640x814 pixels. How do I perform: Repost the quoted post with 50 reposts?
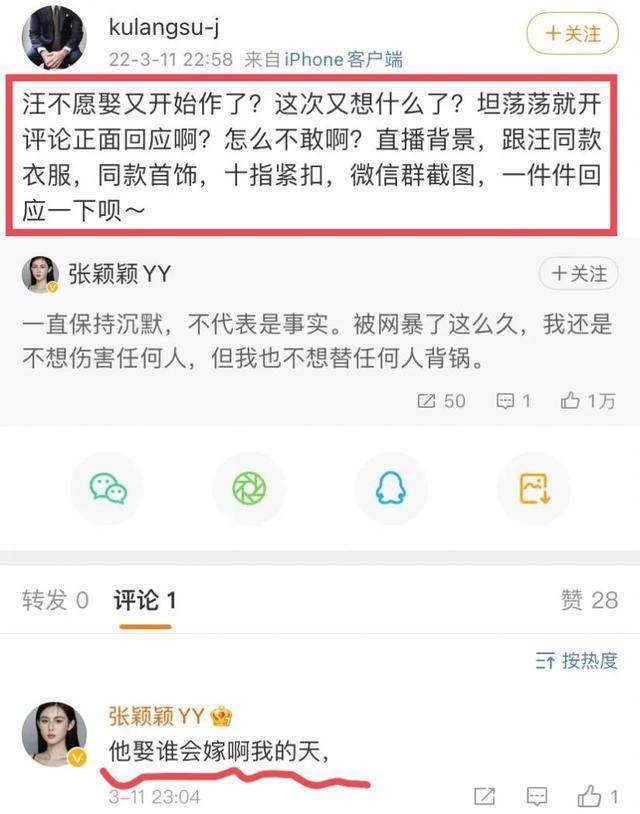441,401
